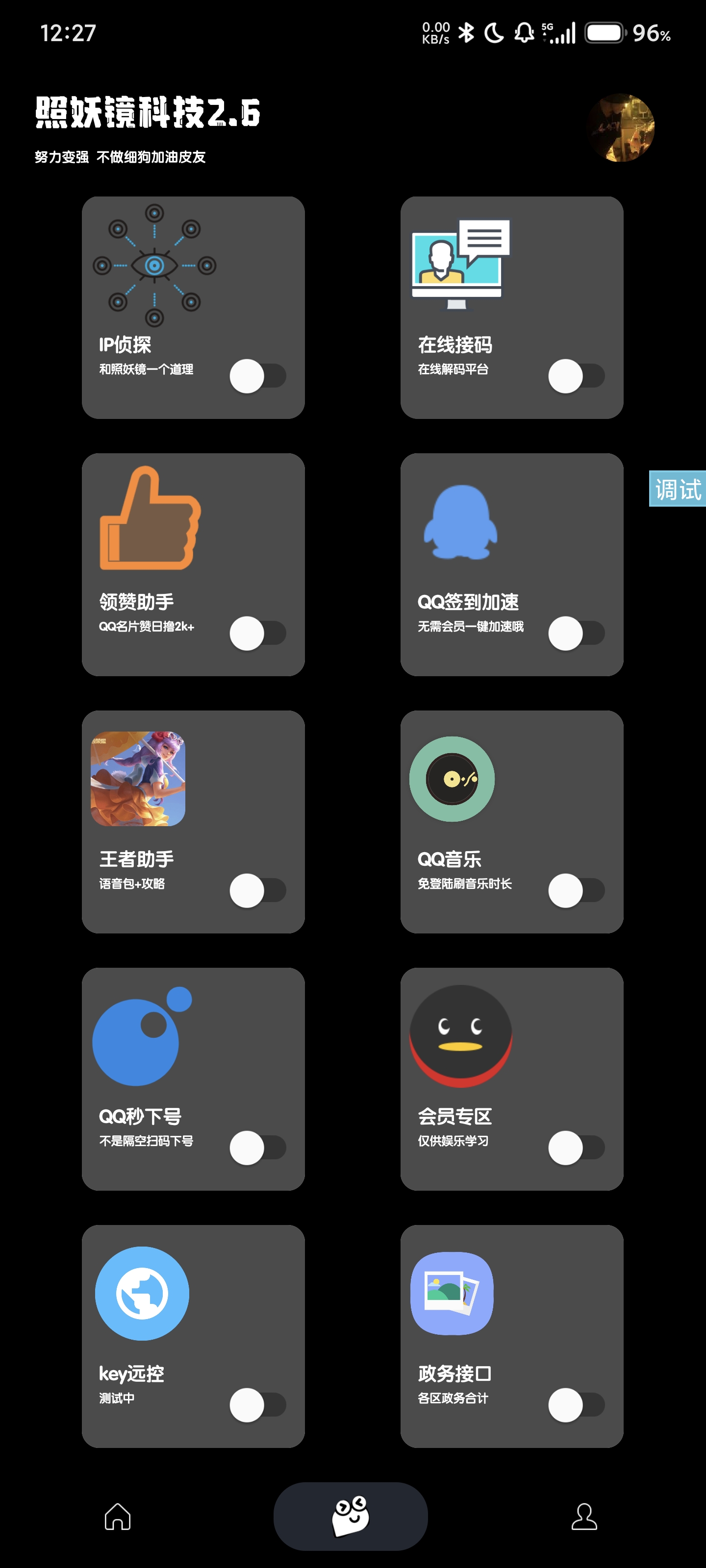The height and width of the screenshot is (1568, 706).
Task: Switch on the QQ音乐 toggle
Action: (x=576, y=890)
